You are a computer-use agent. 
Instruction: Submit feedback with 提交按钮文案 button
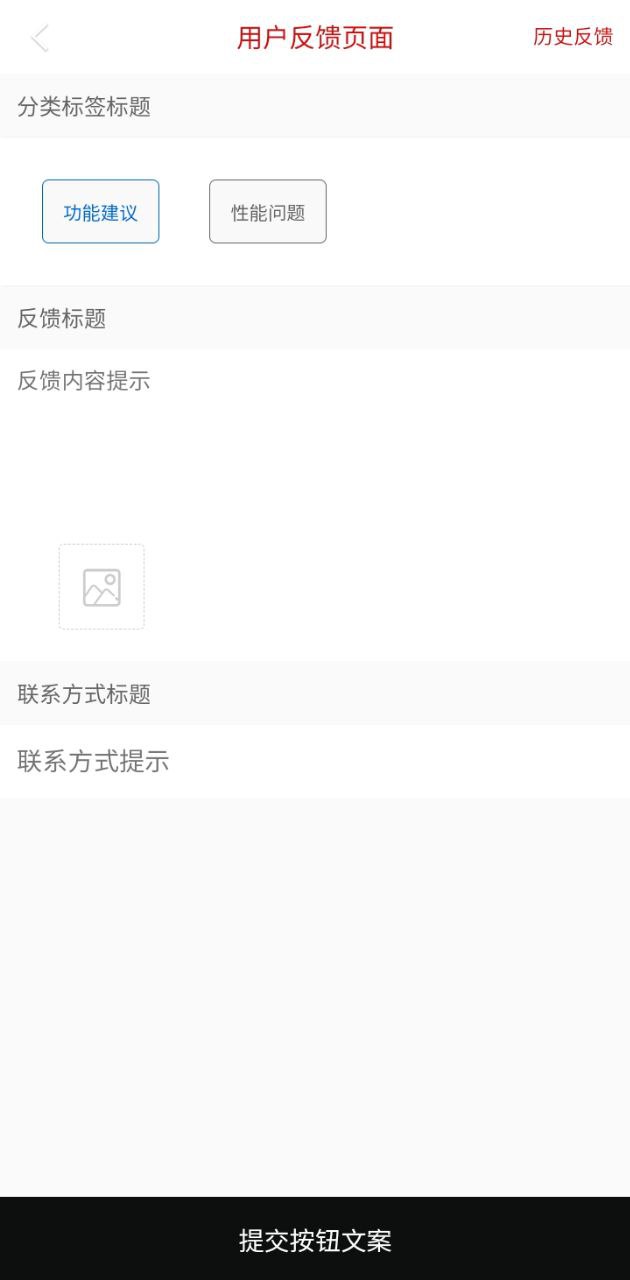[315, 1240]
